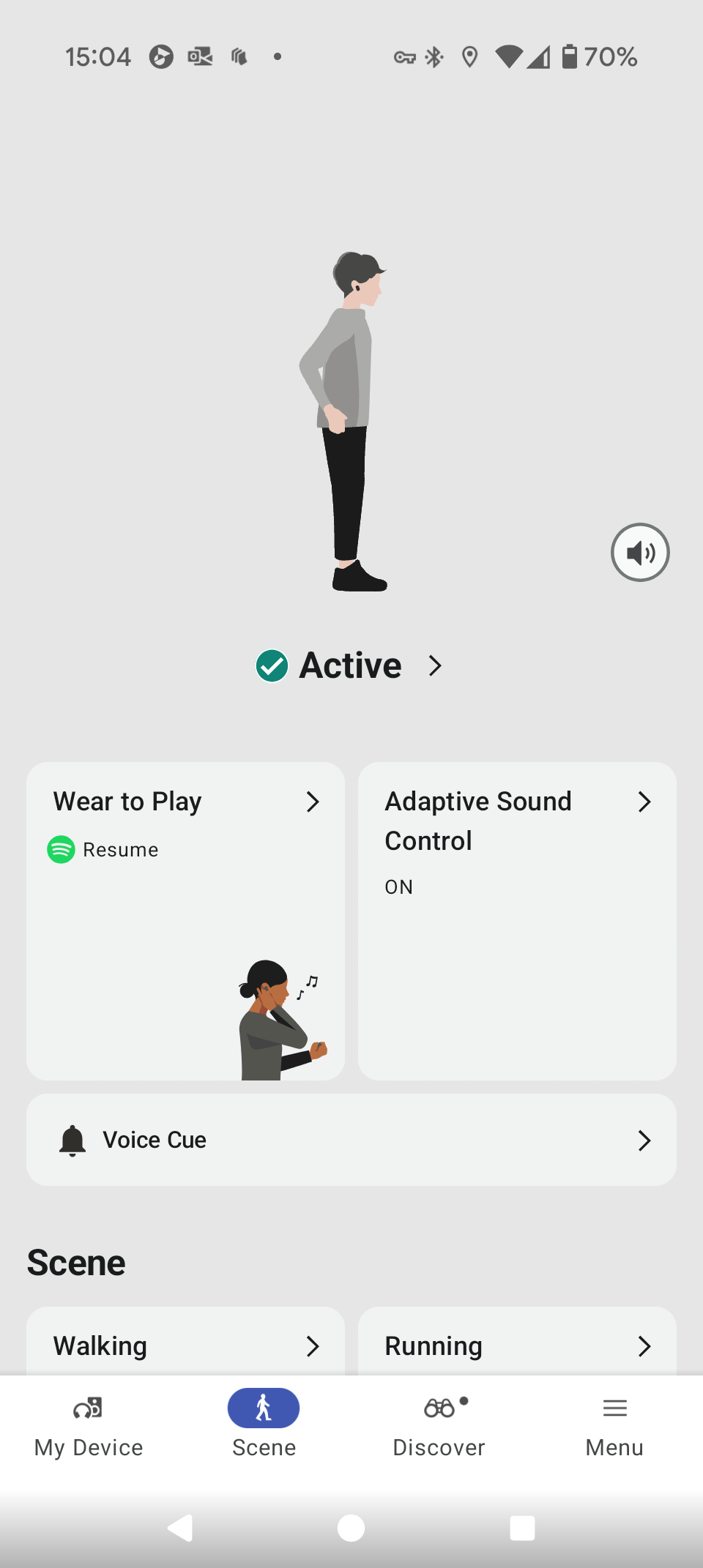The height and width of the screenshot is (1568, 703).
Task: Open the Active status details
Action: click(x=350, y=665)
